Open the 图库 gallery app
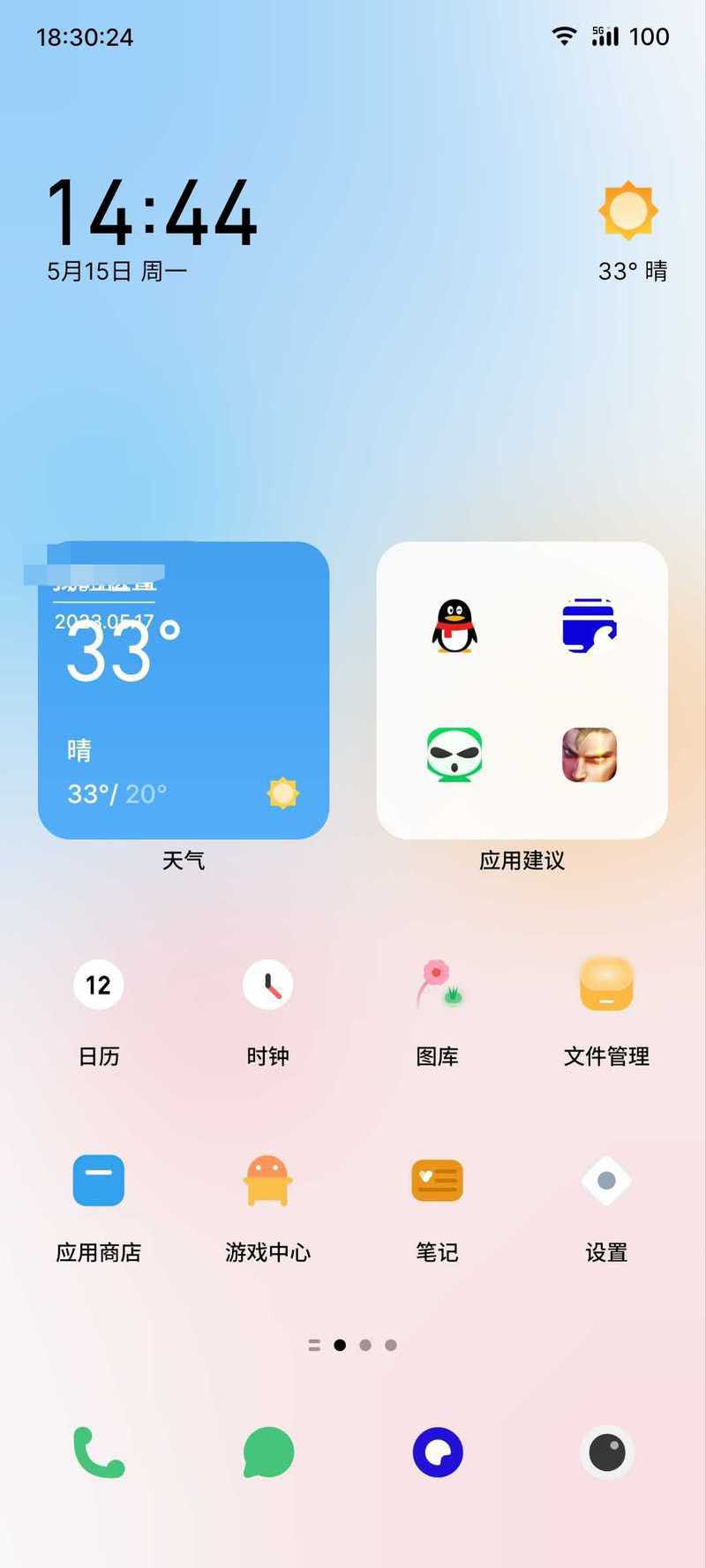Image resolution: width=706 pixels, height=1568 pixels. coord(437,985)
